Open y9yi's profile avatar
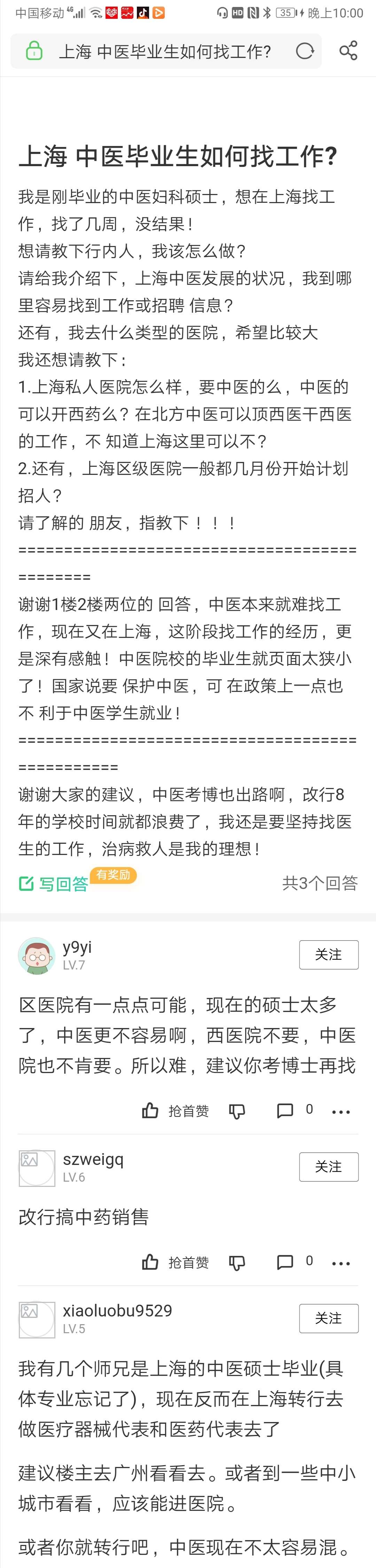 tap(37, 955)
